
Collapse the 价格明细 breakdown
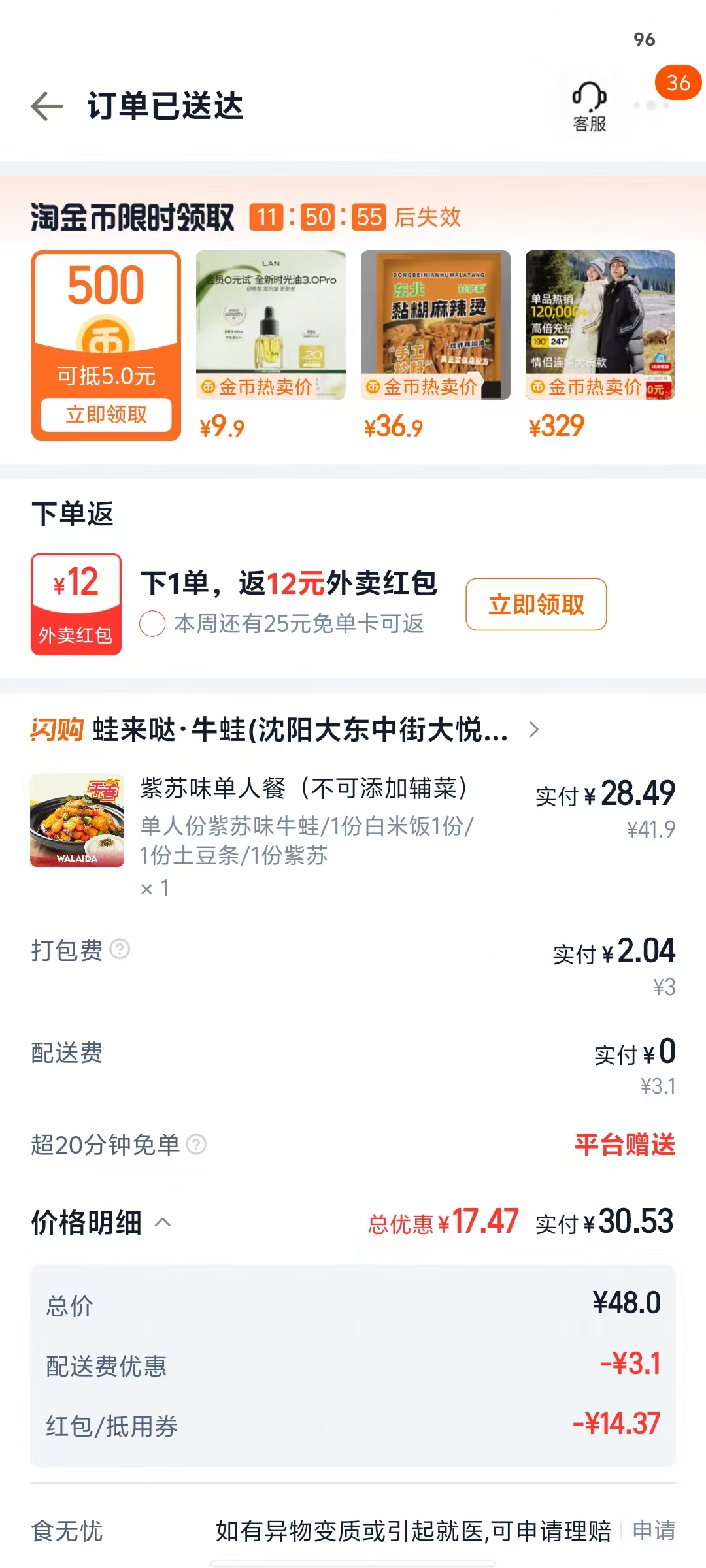163,1222
